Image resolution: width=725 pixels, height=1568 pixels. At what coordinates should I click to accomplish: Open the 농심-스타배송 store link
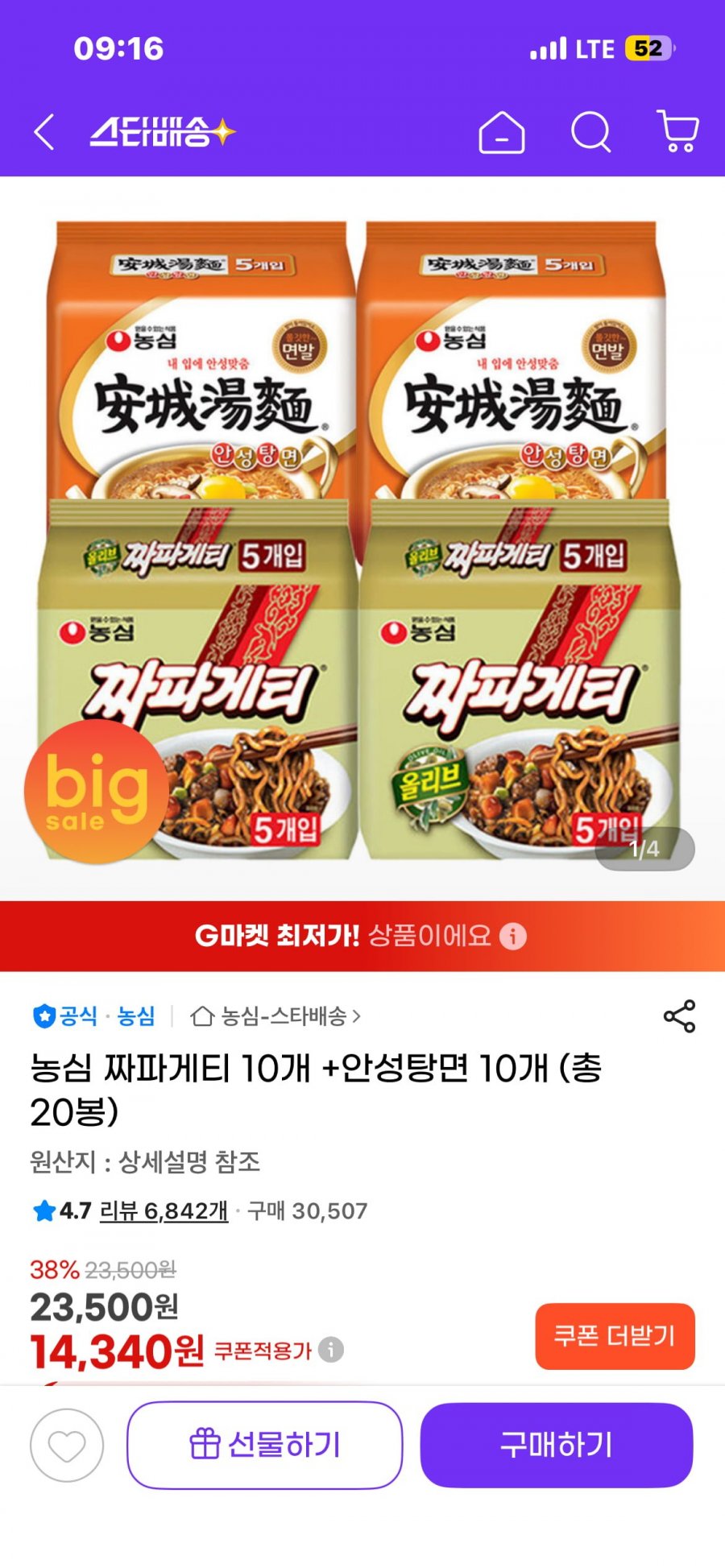point(275,1016)
